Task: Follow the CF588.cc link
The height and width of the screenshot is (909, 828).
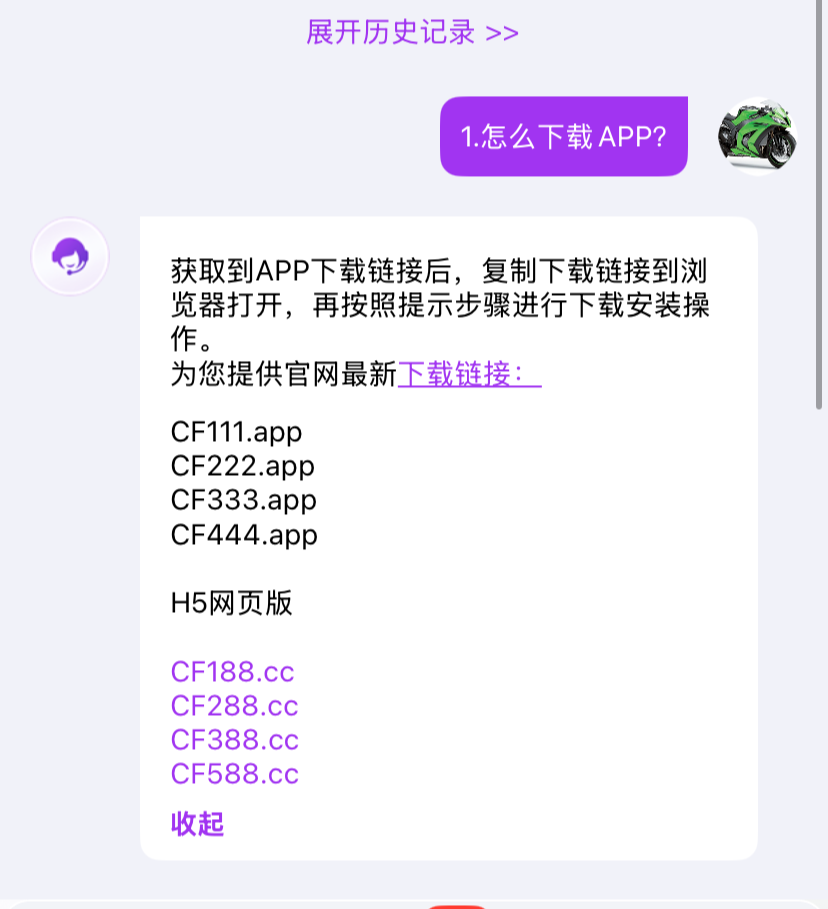Action: point(234,774)
